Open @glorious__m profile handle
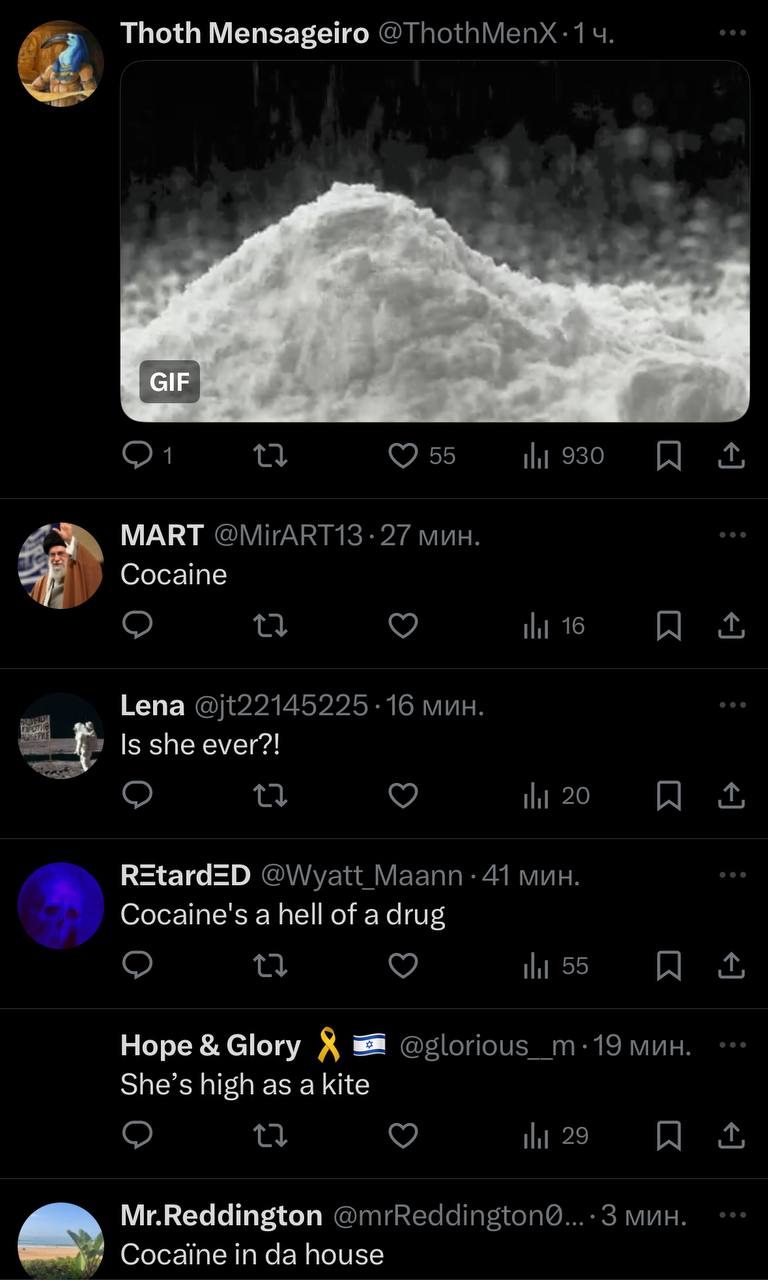 point(487,1046)
